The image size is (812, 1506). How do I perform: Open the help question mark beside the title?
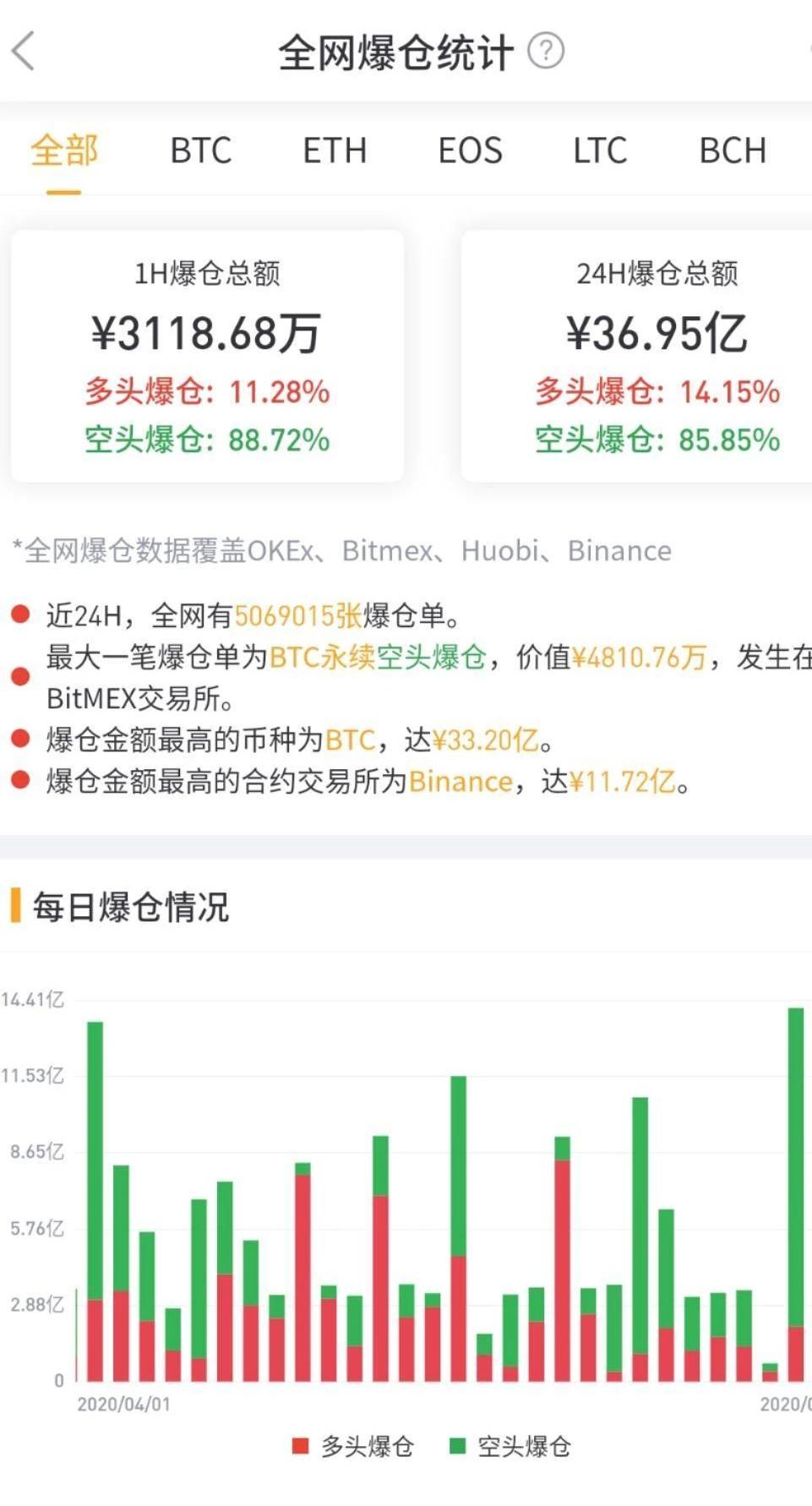(x=546, y=51)
